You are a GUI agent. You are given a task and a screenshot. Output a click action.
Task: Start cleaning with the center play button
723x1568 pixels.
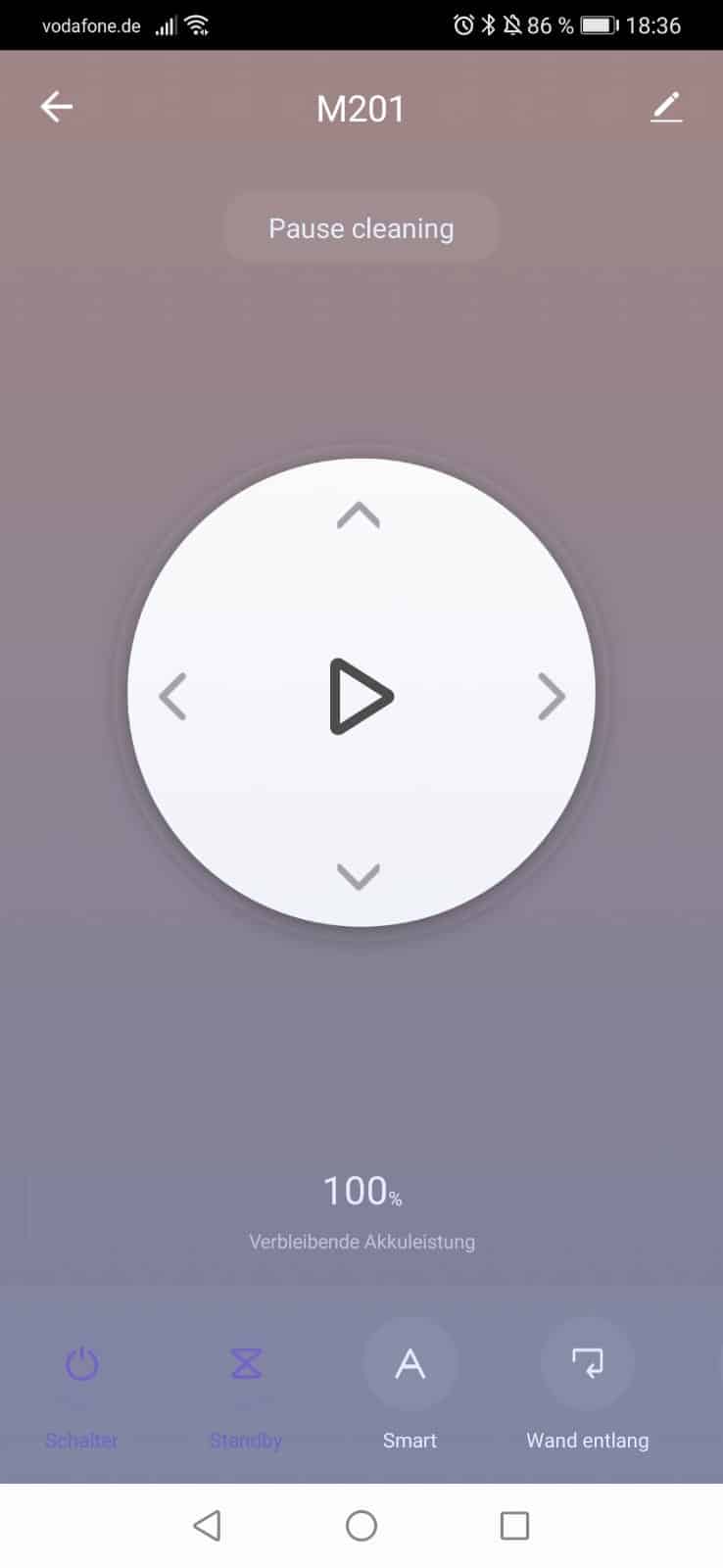pyautogui.click(x=361, y=696)
